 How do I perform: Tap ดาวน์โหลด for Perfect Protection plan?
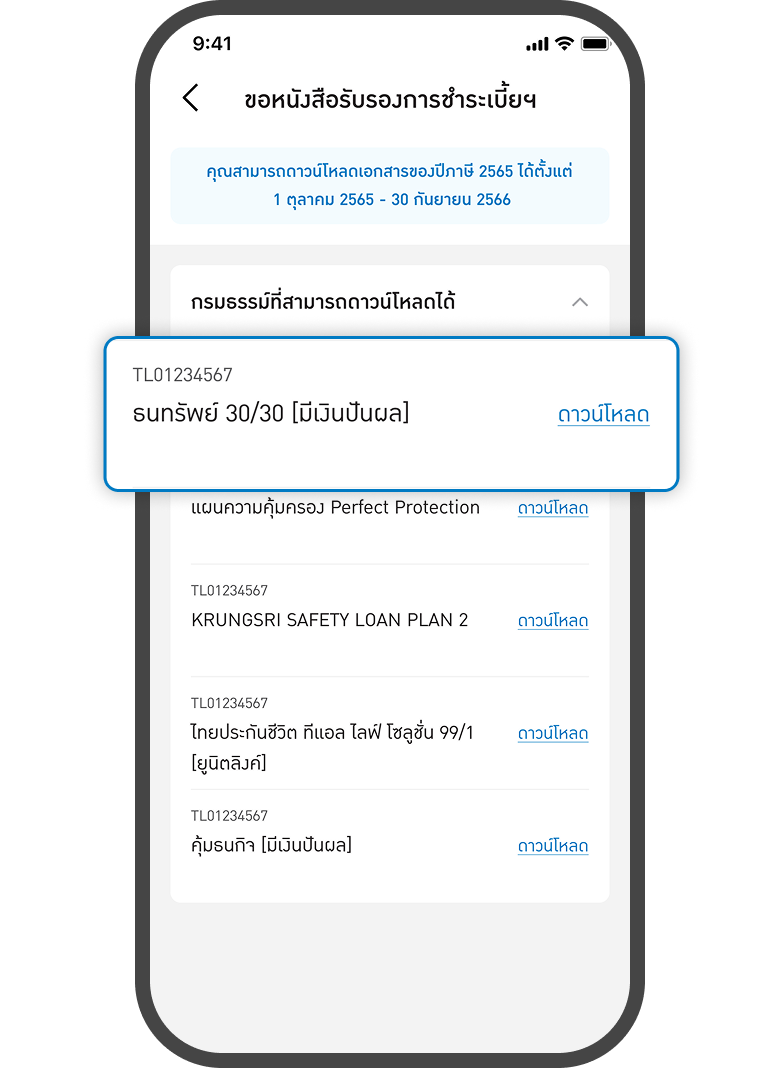pos(552,508)
